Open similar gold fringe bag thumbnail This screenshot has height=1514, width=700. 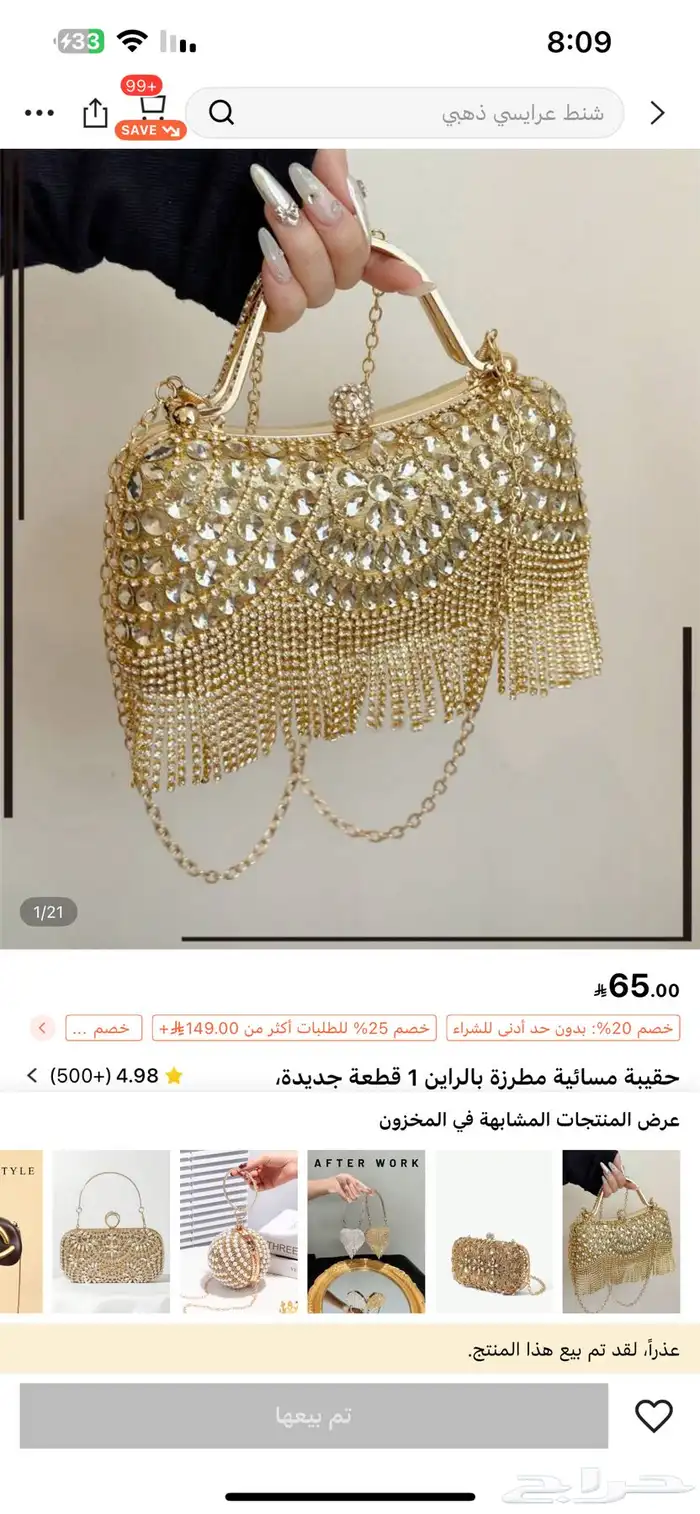click(621, 1231)
